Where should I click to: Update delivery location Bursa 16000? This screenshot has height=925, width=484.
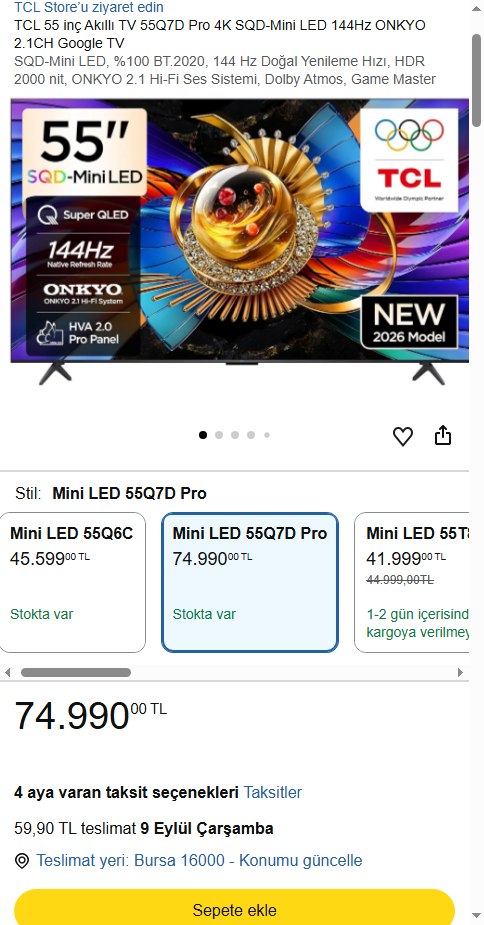(x=199, y=861)
